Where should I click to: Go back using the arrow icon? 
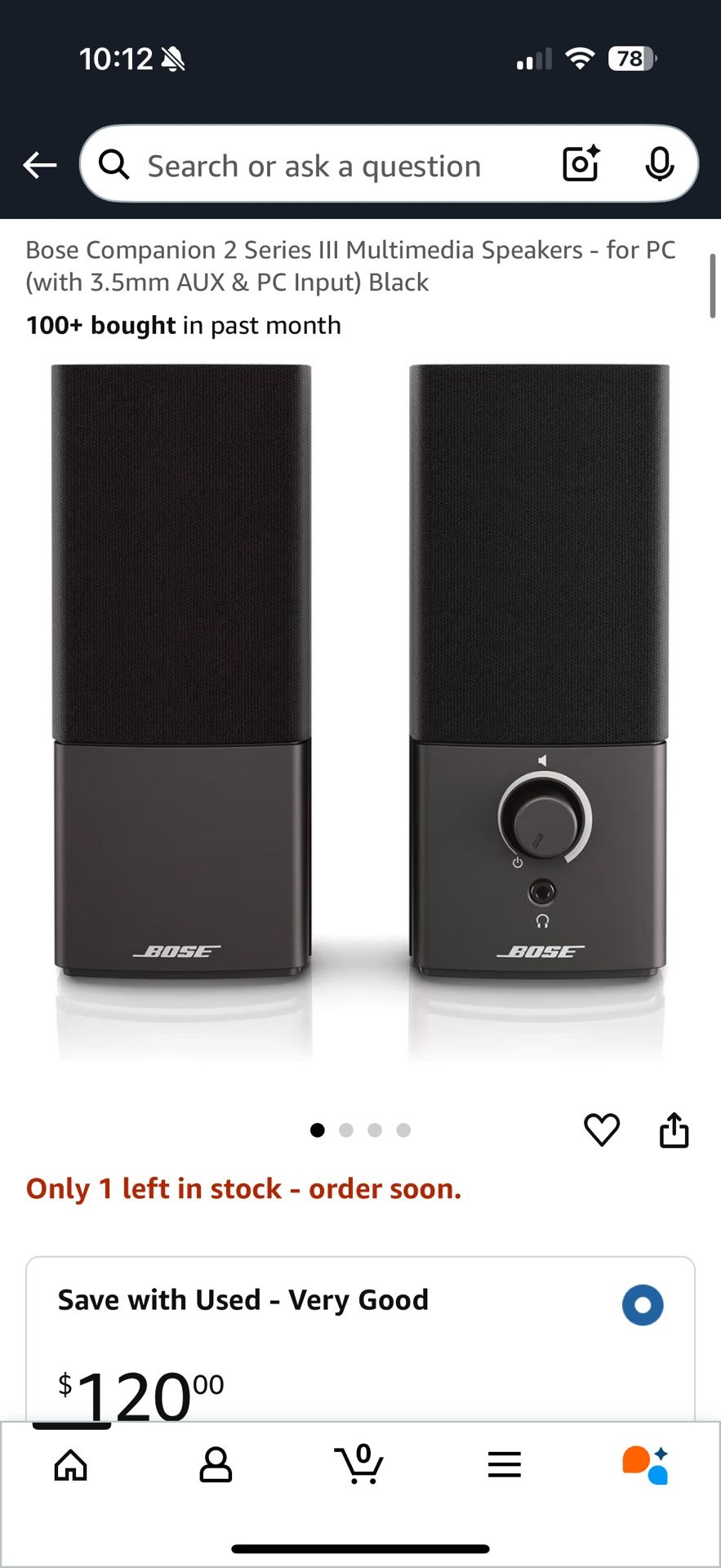coord(39,165)
